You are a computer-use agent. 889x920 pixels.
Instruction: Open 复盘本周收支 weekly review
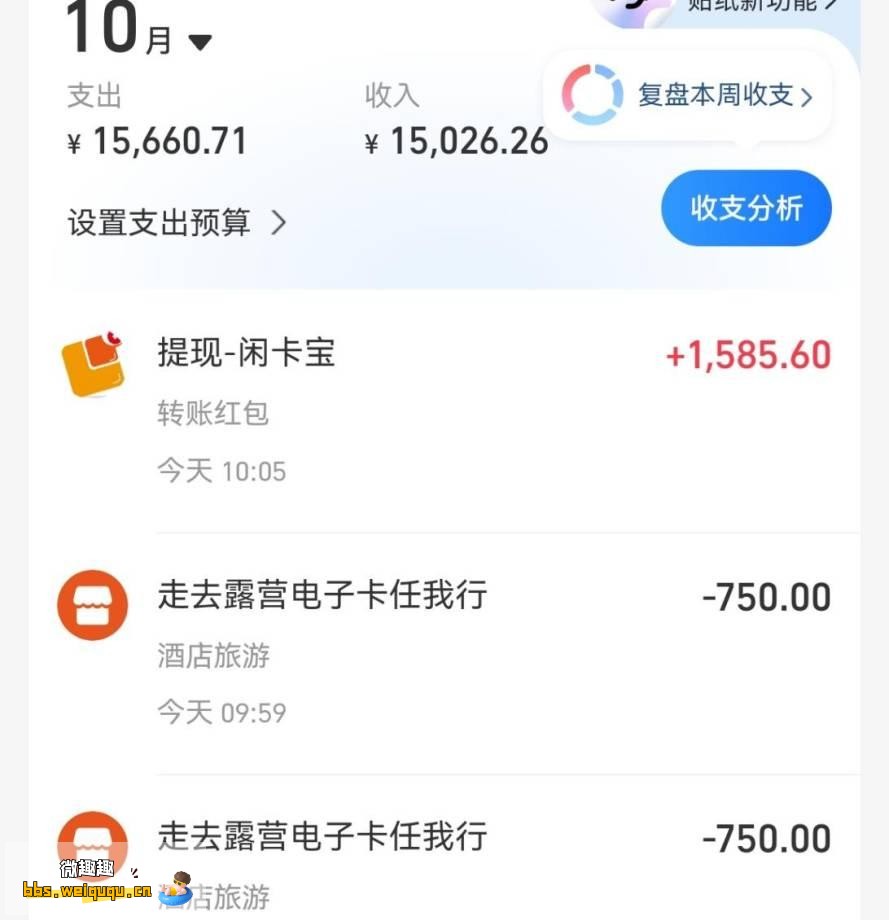click(x=690, y=95)
